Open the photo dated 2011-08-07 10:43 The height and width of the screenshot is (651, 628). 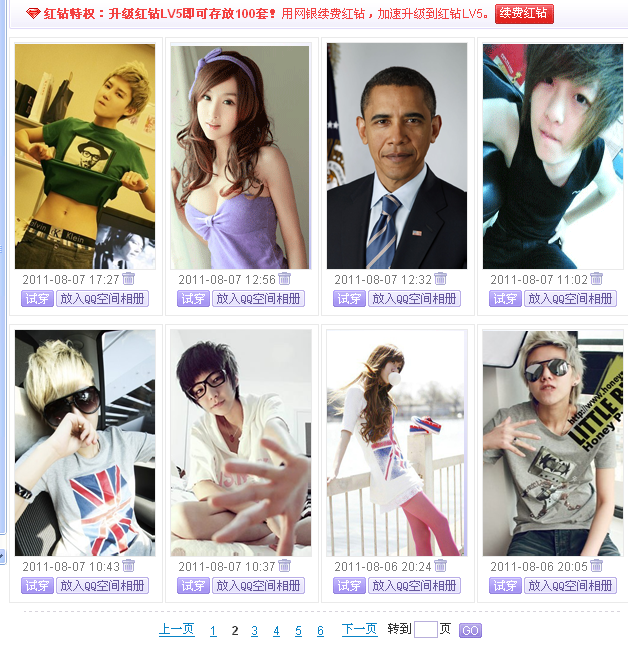coord(85,443)
